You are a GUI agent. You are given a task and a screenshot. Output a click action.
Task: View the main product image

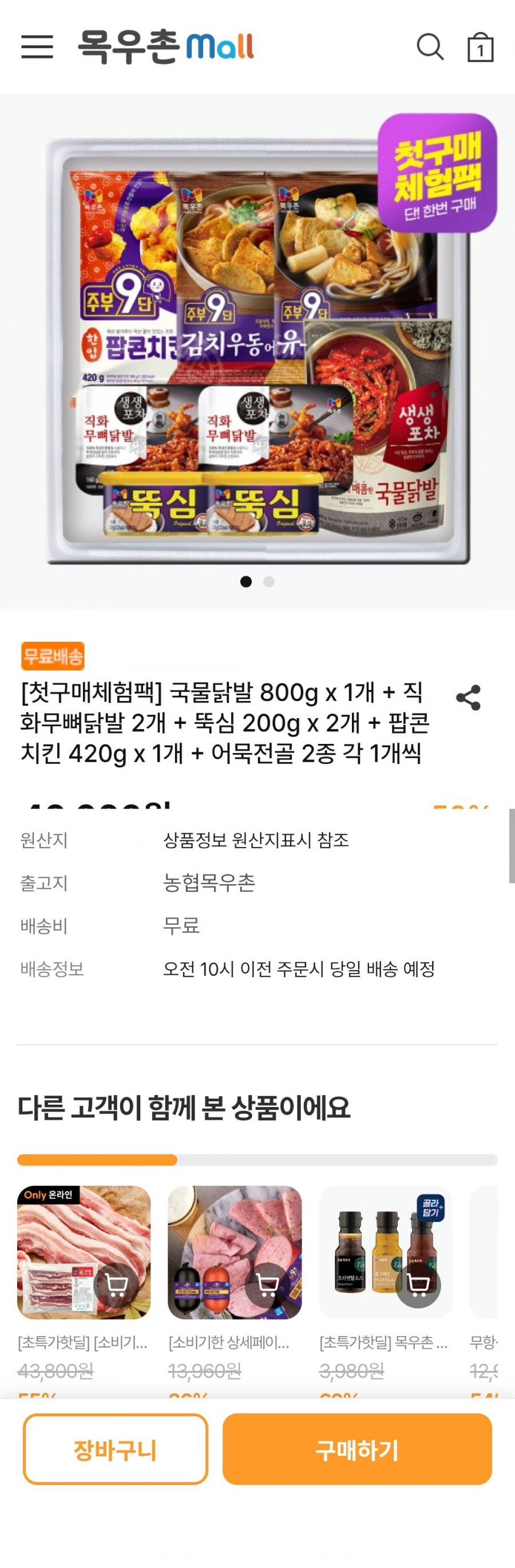tap(257, 351)
